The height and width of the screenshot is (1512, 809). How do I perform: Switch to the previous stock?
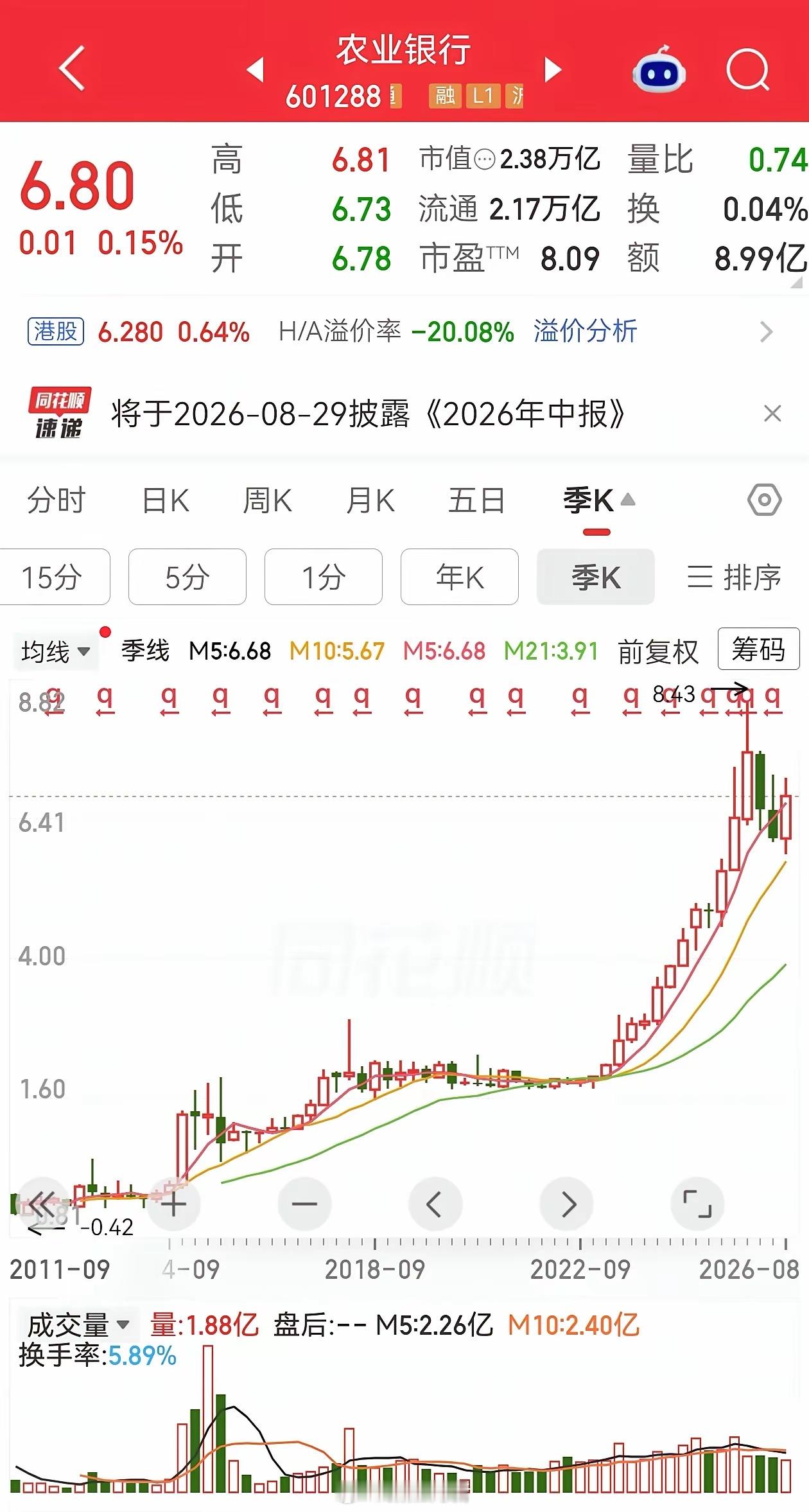[x=256, y=69]
